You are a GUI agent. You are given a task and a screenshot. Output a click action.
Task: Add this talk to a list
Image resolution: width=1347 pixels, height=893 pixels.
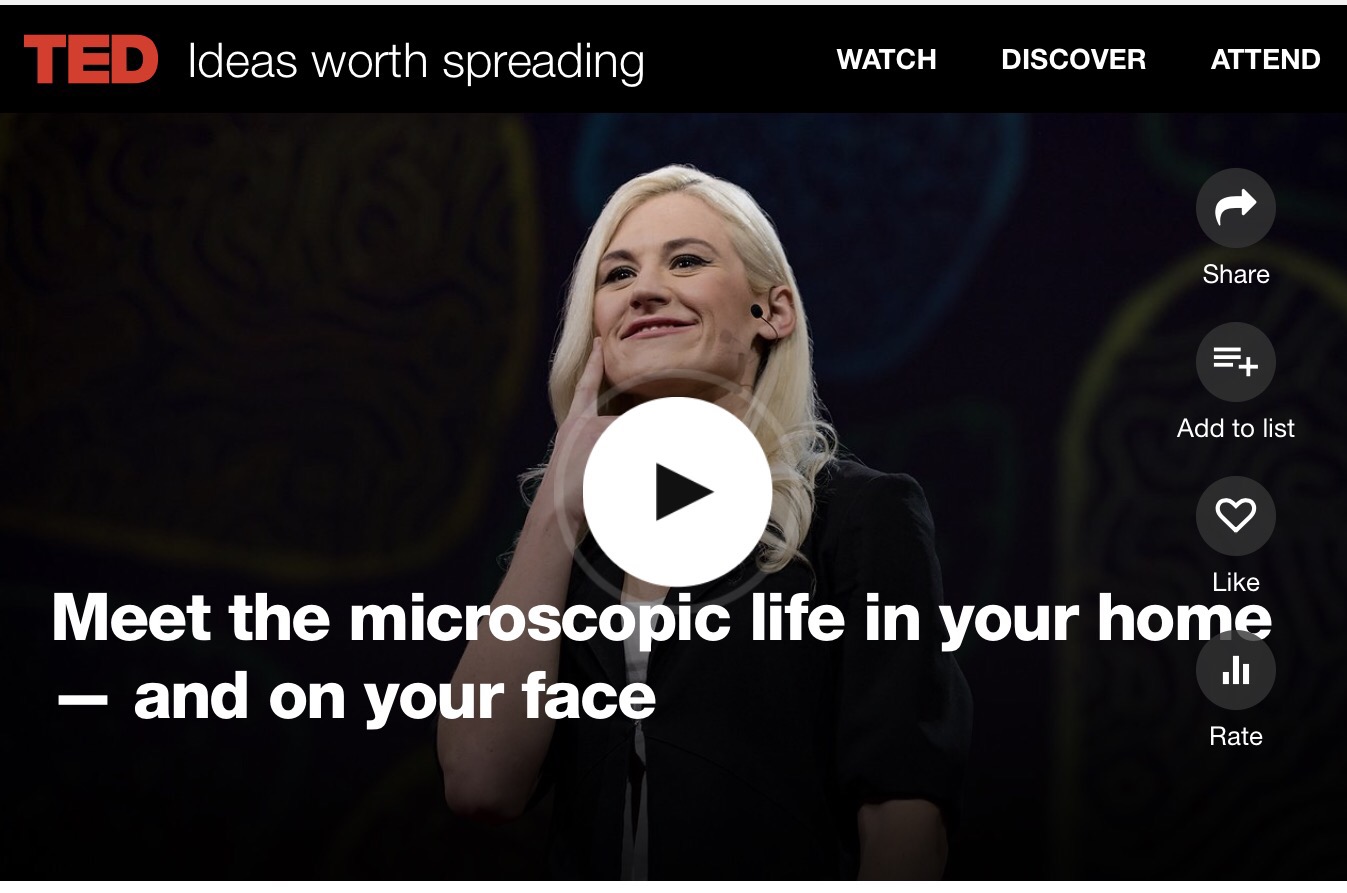click(x=1235, y=362)
